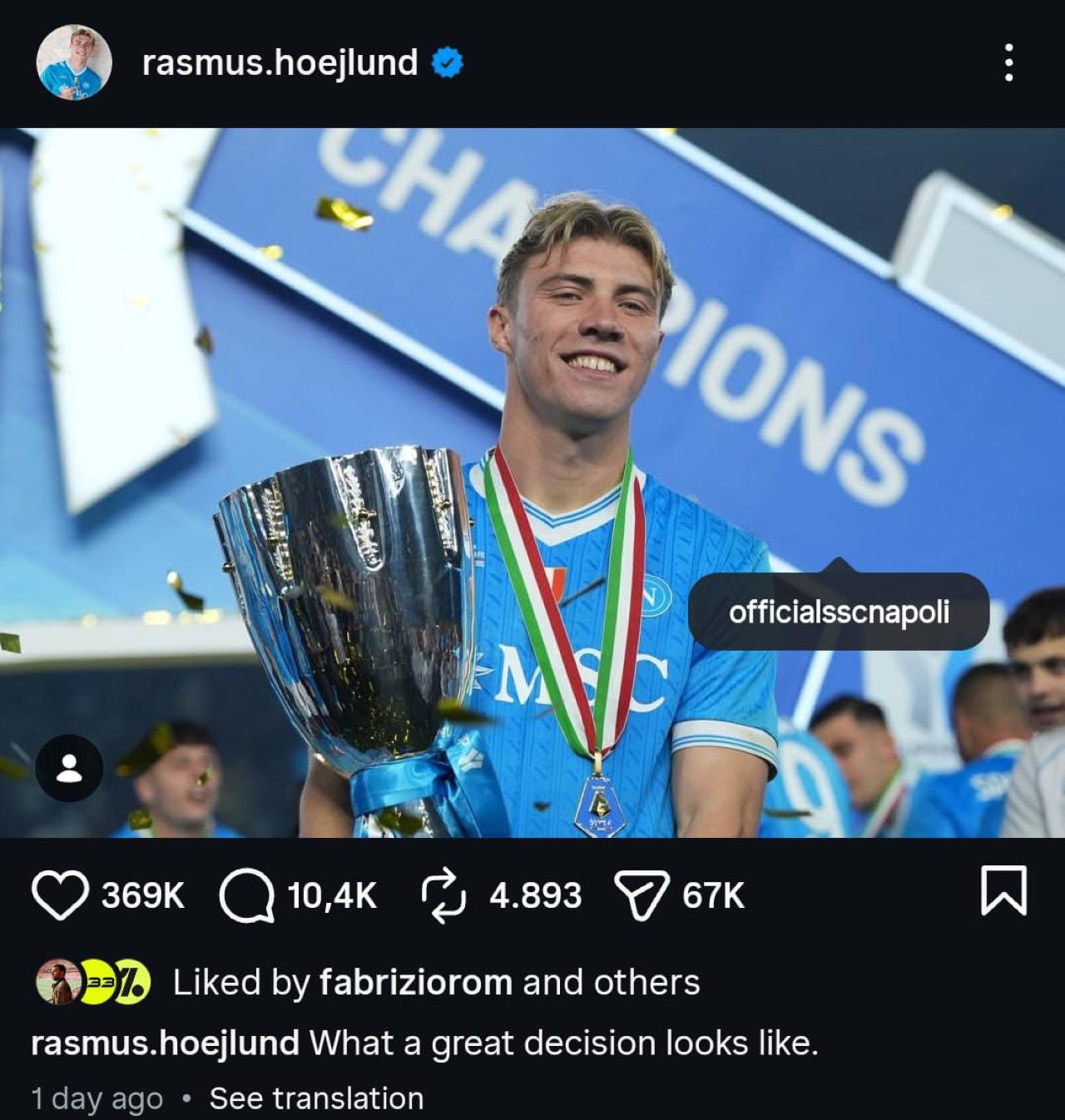This screenshot has width=1065, height=1120.
Task: Tap See translation under caption
Action: coord(316,1098)
